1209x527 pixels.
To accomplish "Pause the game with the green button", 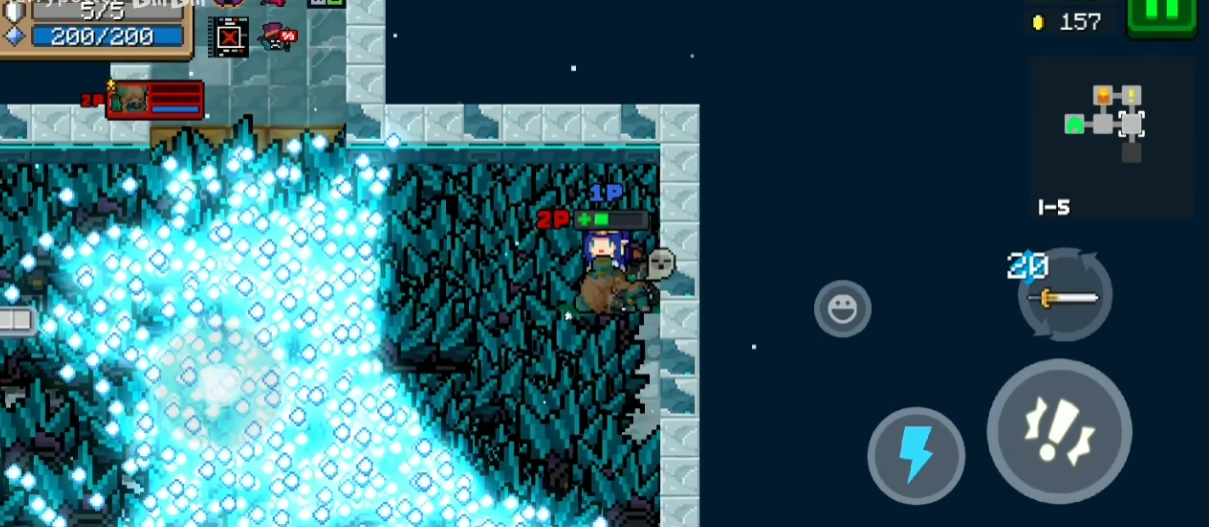I will point(1161,14).
